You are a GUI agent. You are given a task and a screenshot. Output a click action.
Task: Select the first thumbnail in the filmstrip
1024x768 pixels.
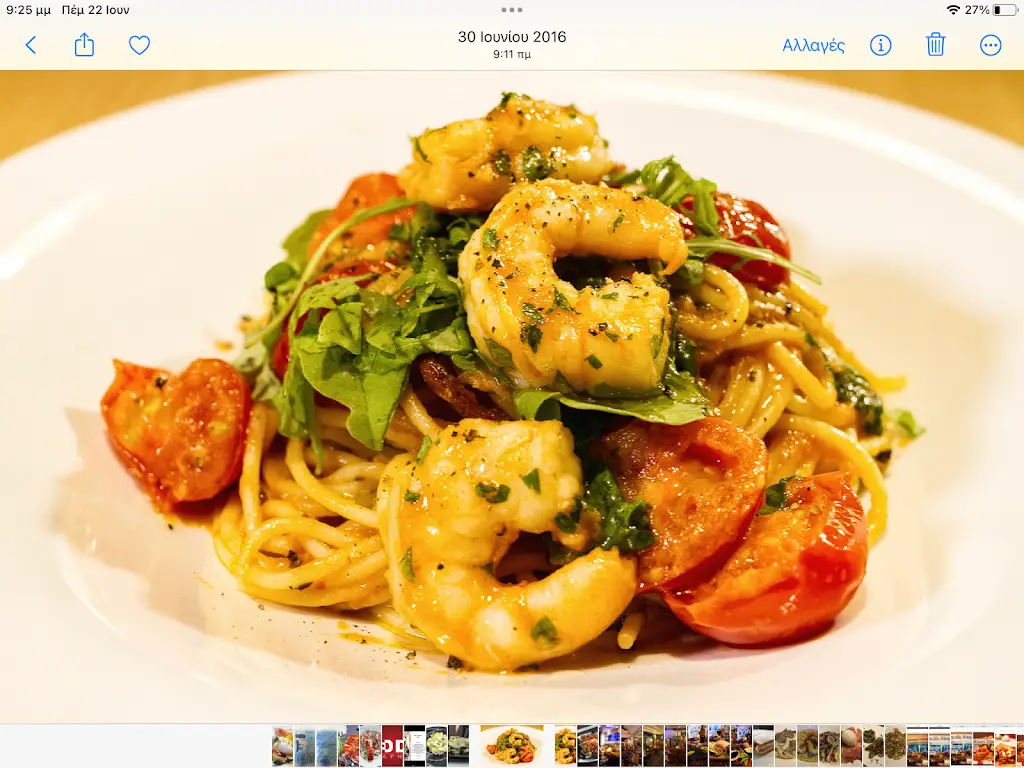click(x=282, y=746)
